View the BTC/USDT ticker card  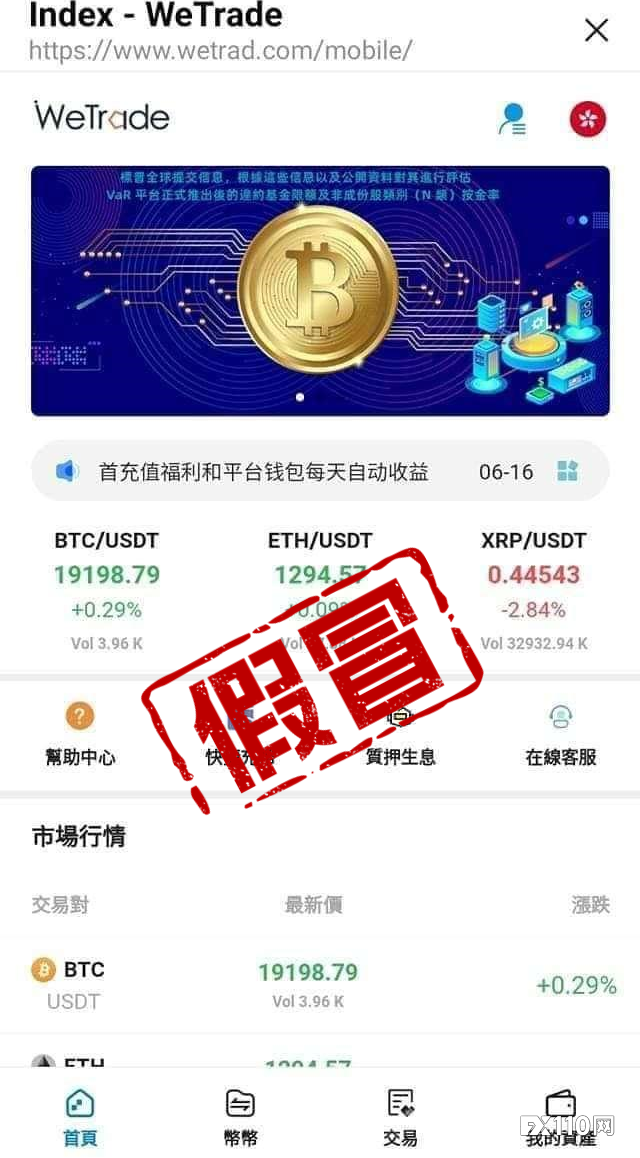[106, 590]
